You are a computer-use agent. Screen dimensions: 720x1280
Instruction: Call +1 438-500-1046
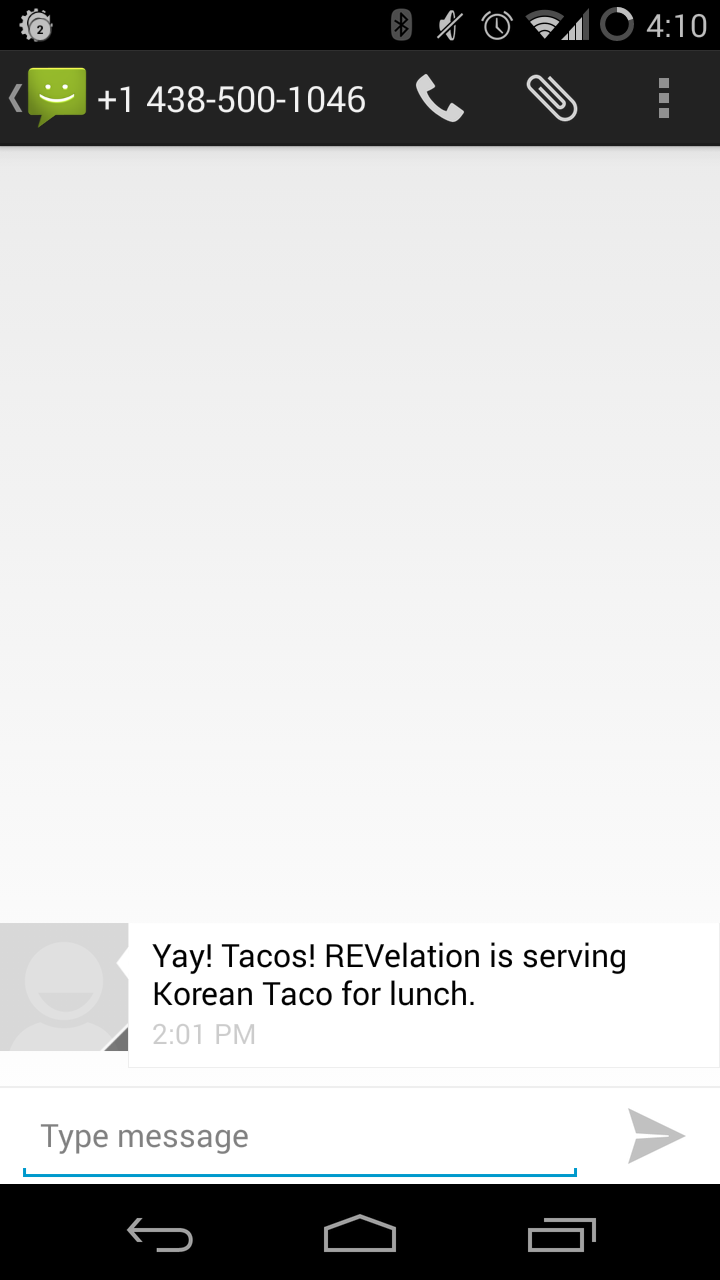click(440, 99)
